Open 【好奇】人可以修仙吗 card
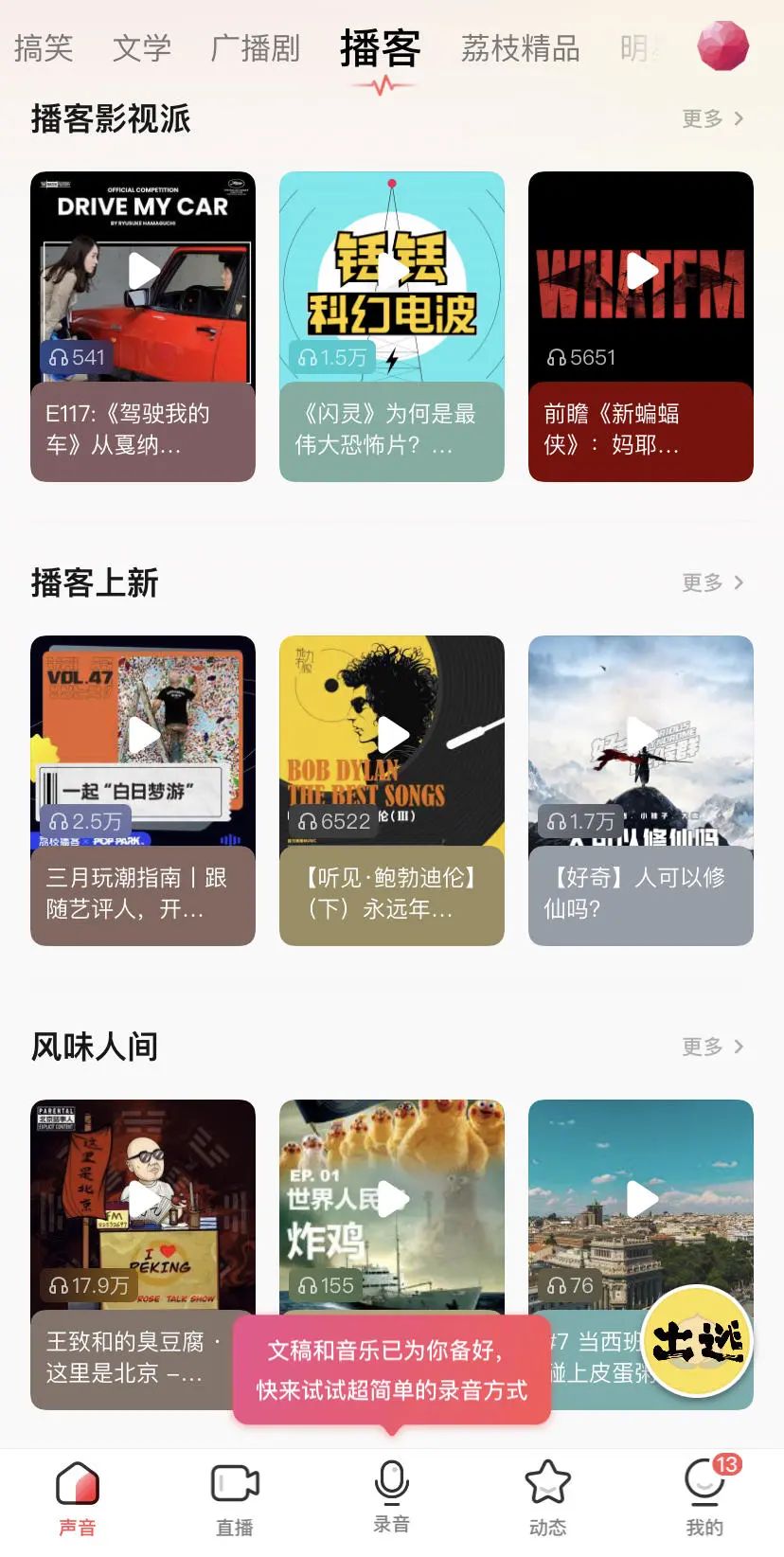 (x=641, y=791)
